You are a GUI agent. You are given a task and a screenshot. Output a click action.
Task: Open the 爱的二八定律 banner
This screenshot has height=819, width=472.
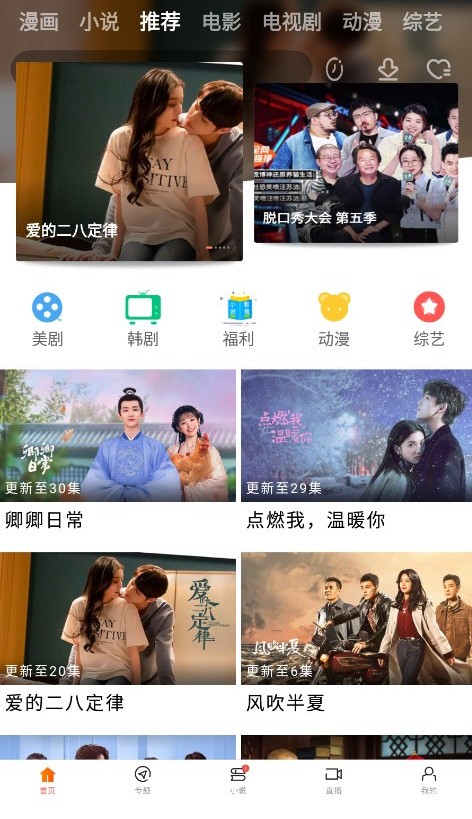129,161
